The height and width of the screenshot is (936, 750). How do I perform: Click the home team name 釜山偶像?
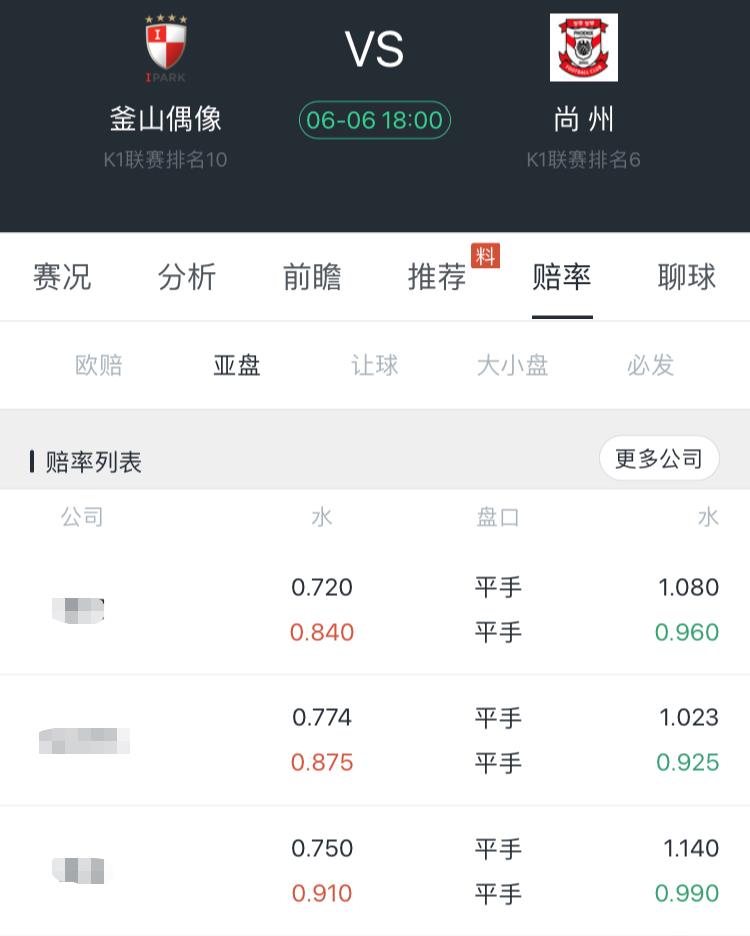pyautogui.click(x=167, y=118)
